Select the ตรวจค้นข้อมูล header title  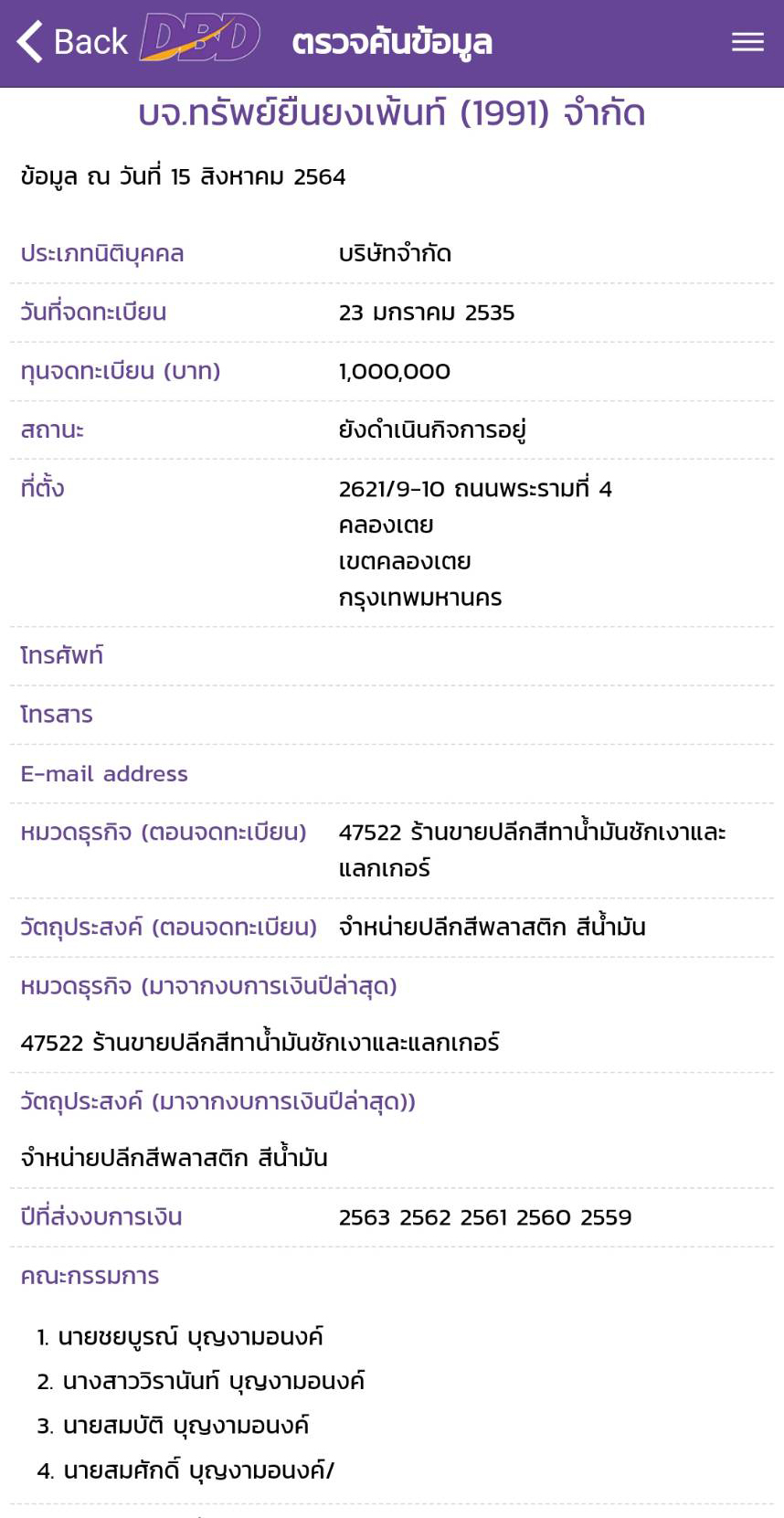point(393,41)
